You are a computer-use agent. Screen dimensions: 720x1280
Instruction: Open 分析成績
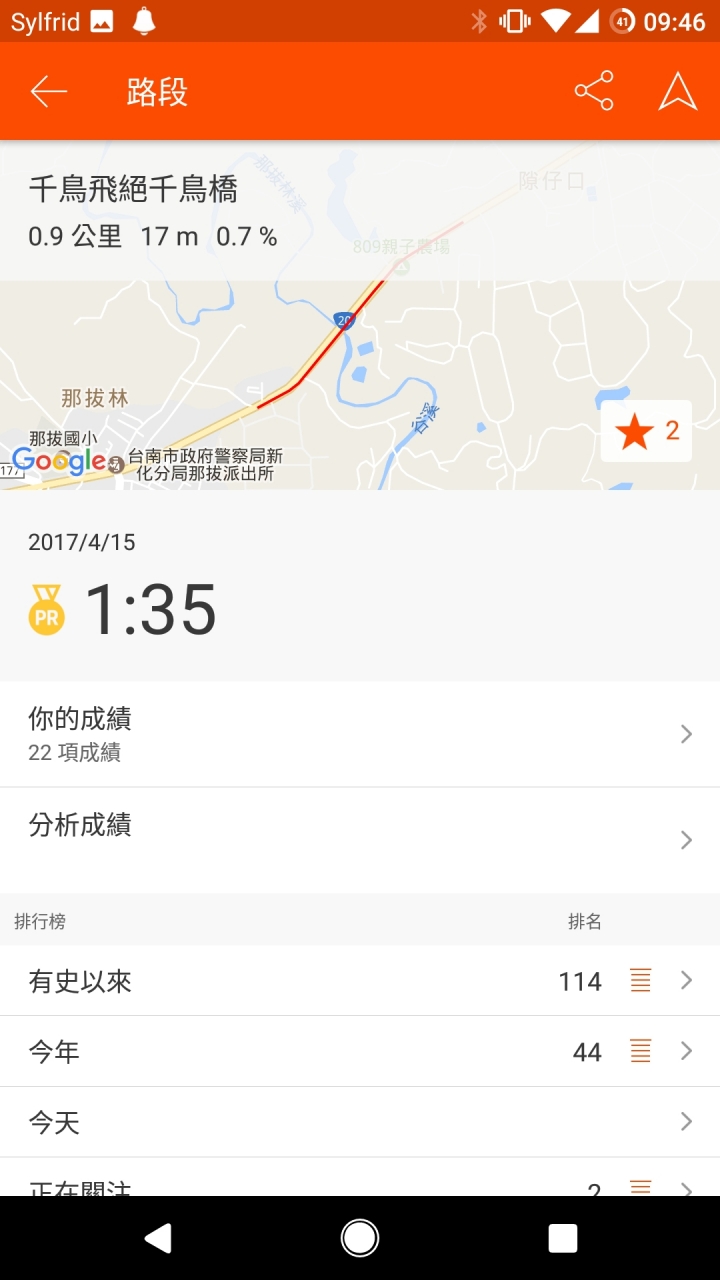click(x=360, y=840)
